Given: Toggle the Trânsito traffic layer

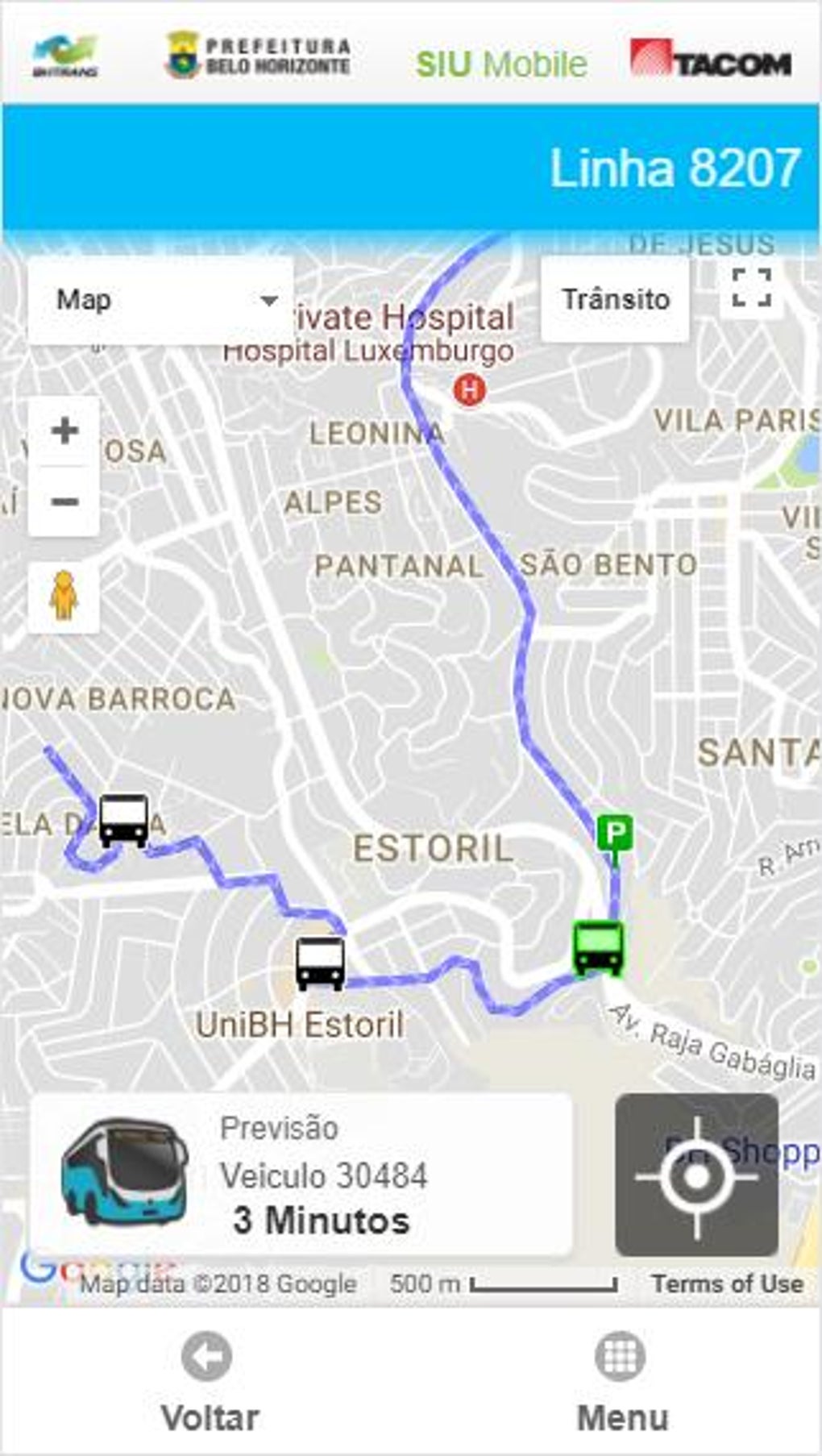Looking at the screenshot, I should [x=616, y=299].
